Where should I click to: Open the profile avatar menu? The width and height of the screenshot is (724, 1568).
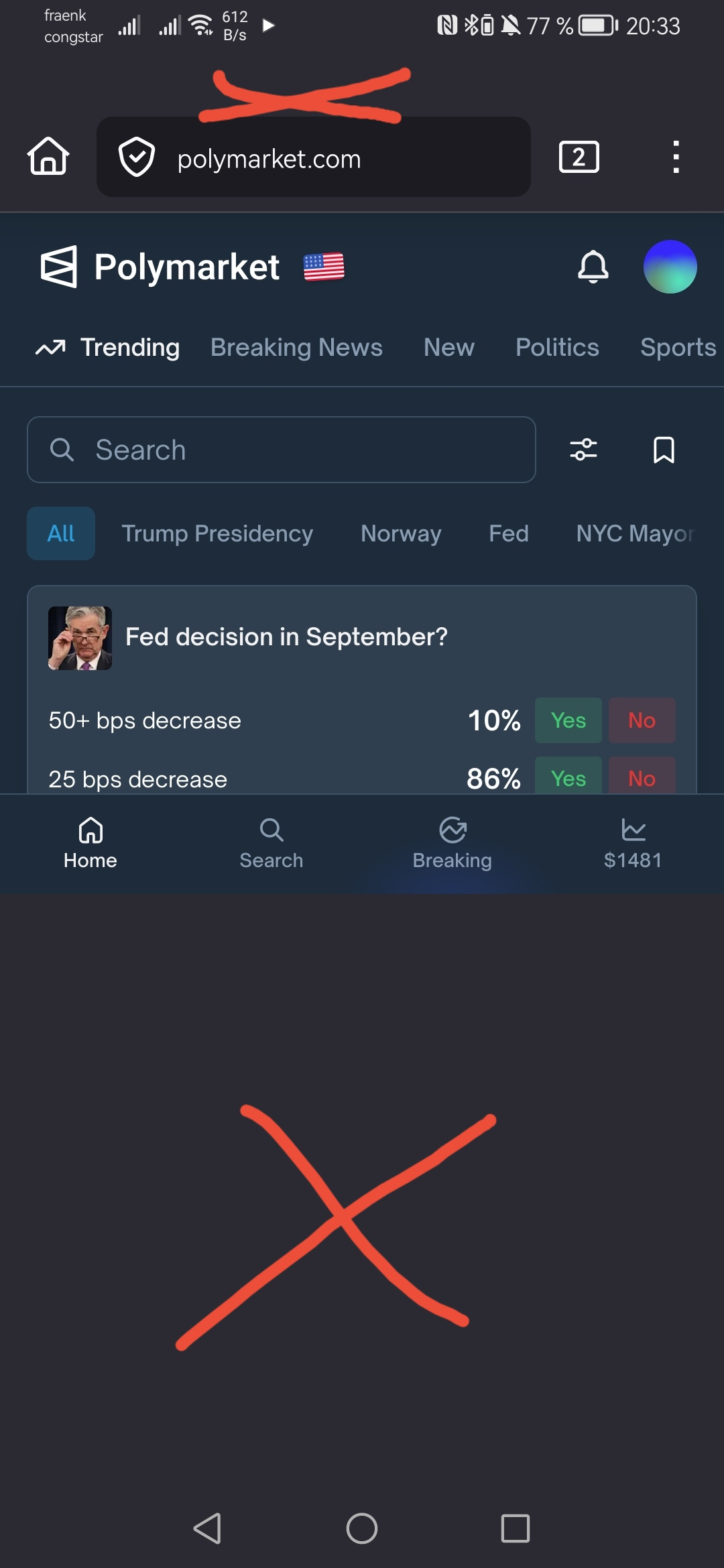(x=670, y=267)
